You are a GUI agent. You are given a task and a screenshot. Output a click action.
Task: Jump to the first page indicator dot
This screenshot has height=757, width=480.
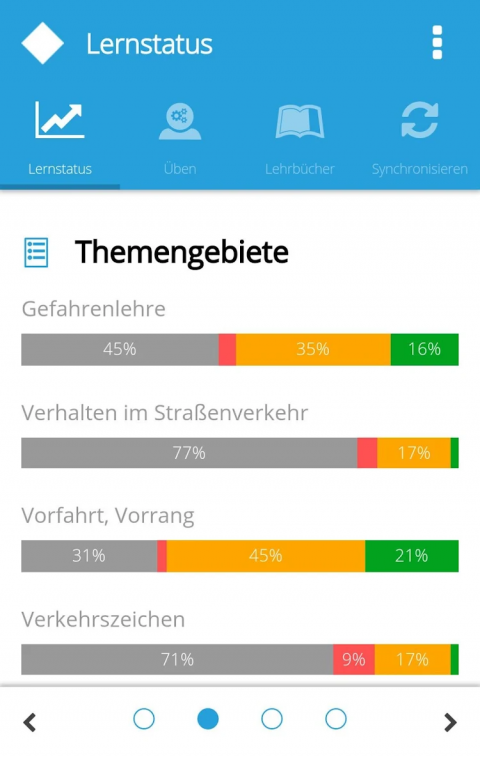144,719
